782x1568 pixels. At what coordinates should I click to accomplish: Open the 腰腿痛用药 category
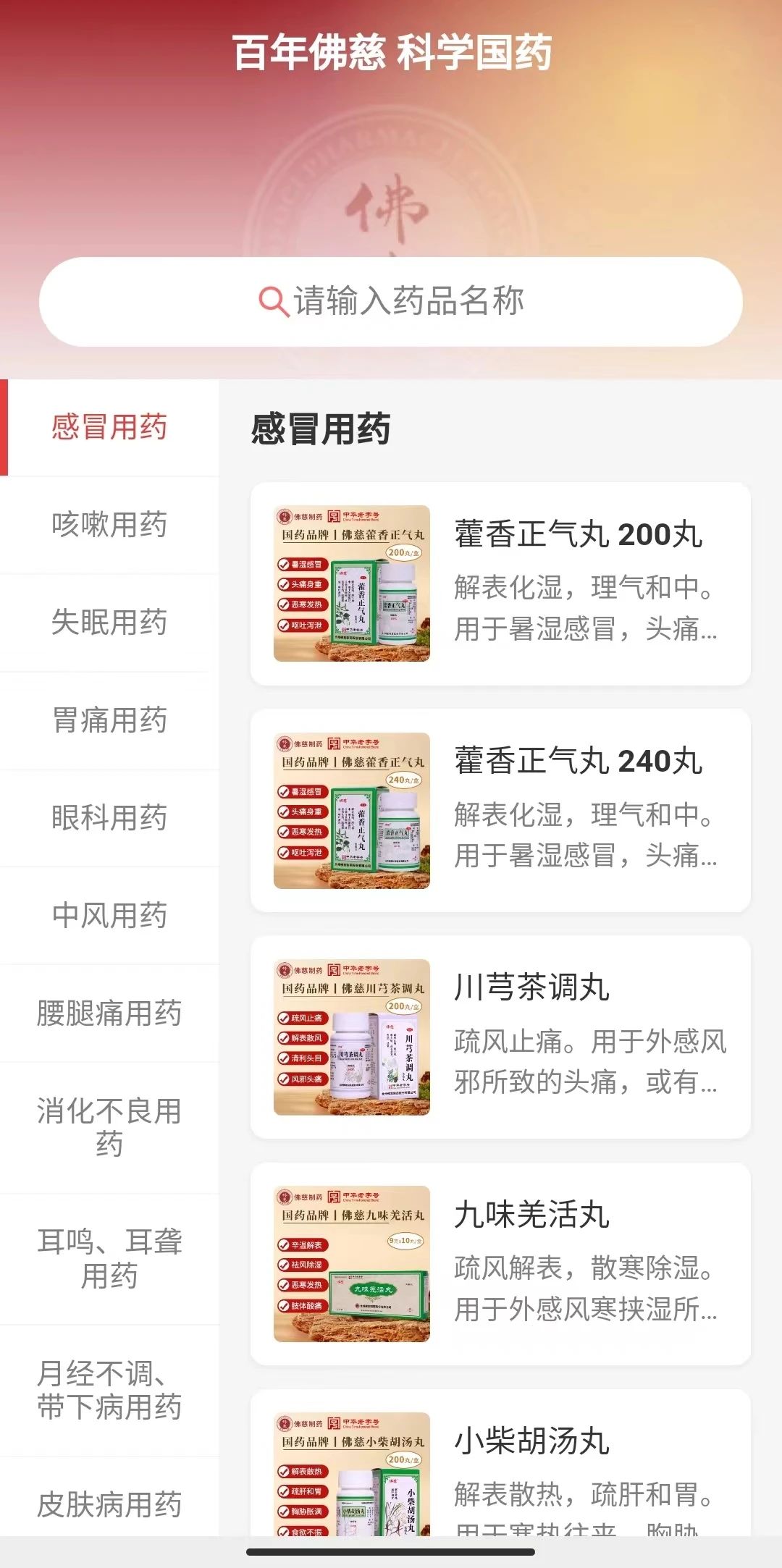pyautogui.click(x=109, y=1013)
